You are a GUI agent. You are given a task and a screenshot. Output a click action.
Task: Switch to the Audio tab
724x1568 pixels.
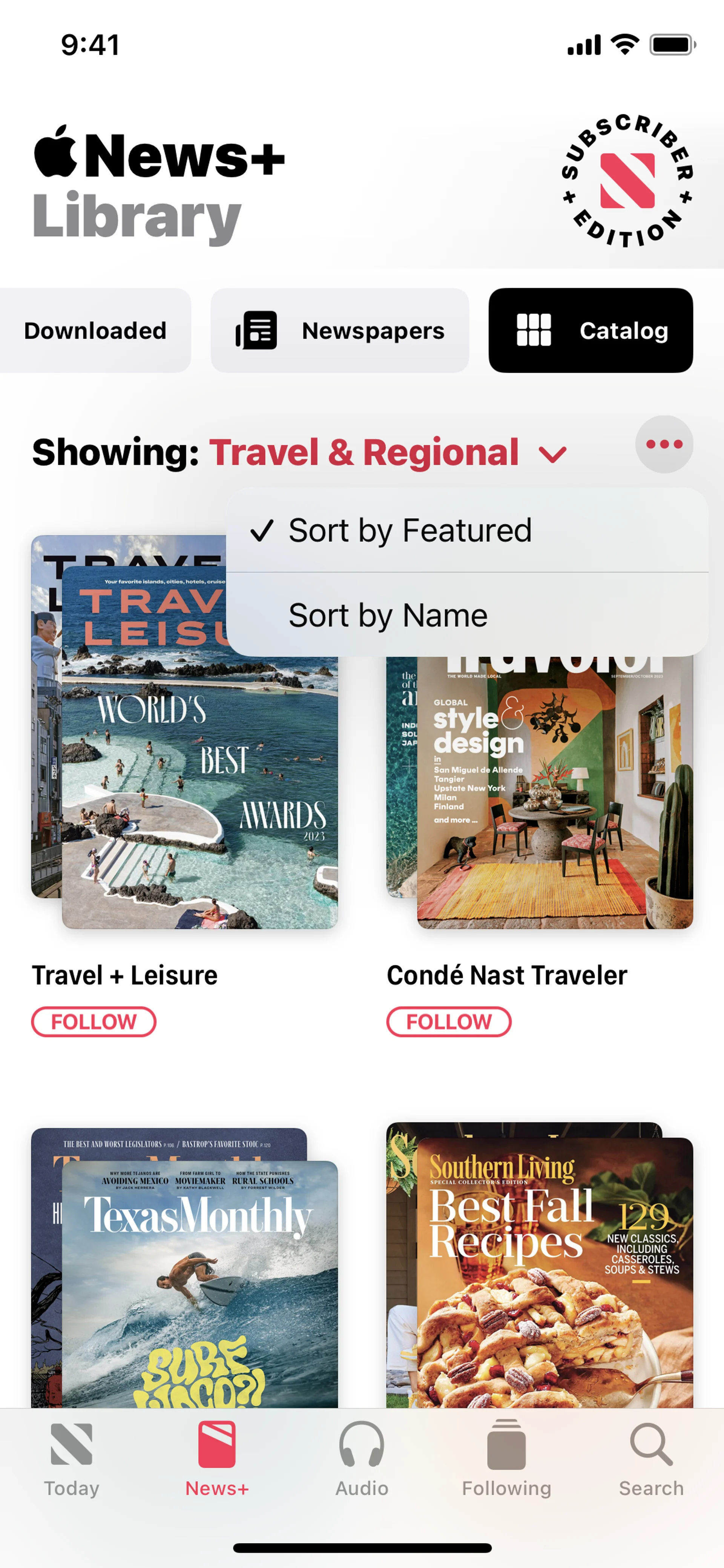(x=361, y=1458)
